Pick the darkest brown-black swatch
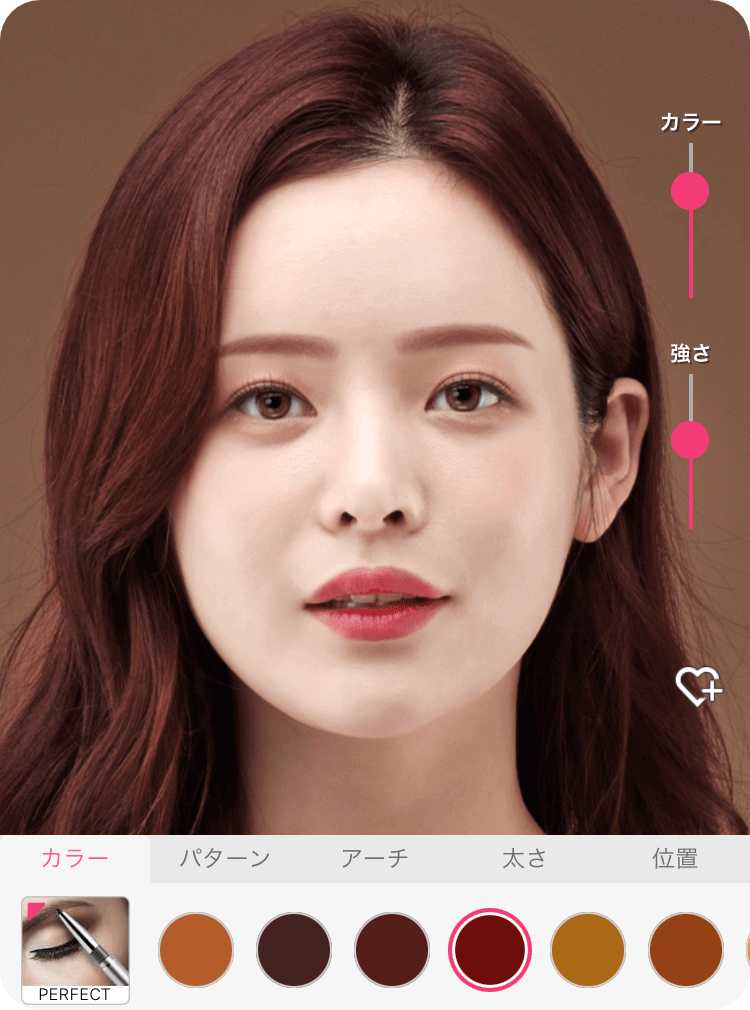750x1010 pixels. (294, 950)
